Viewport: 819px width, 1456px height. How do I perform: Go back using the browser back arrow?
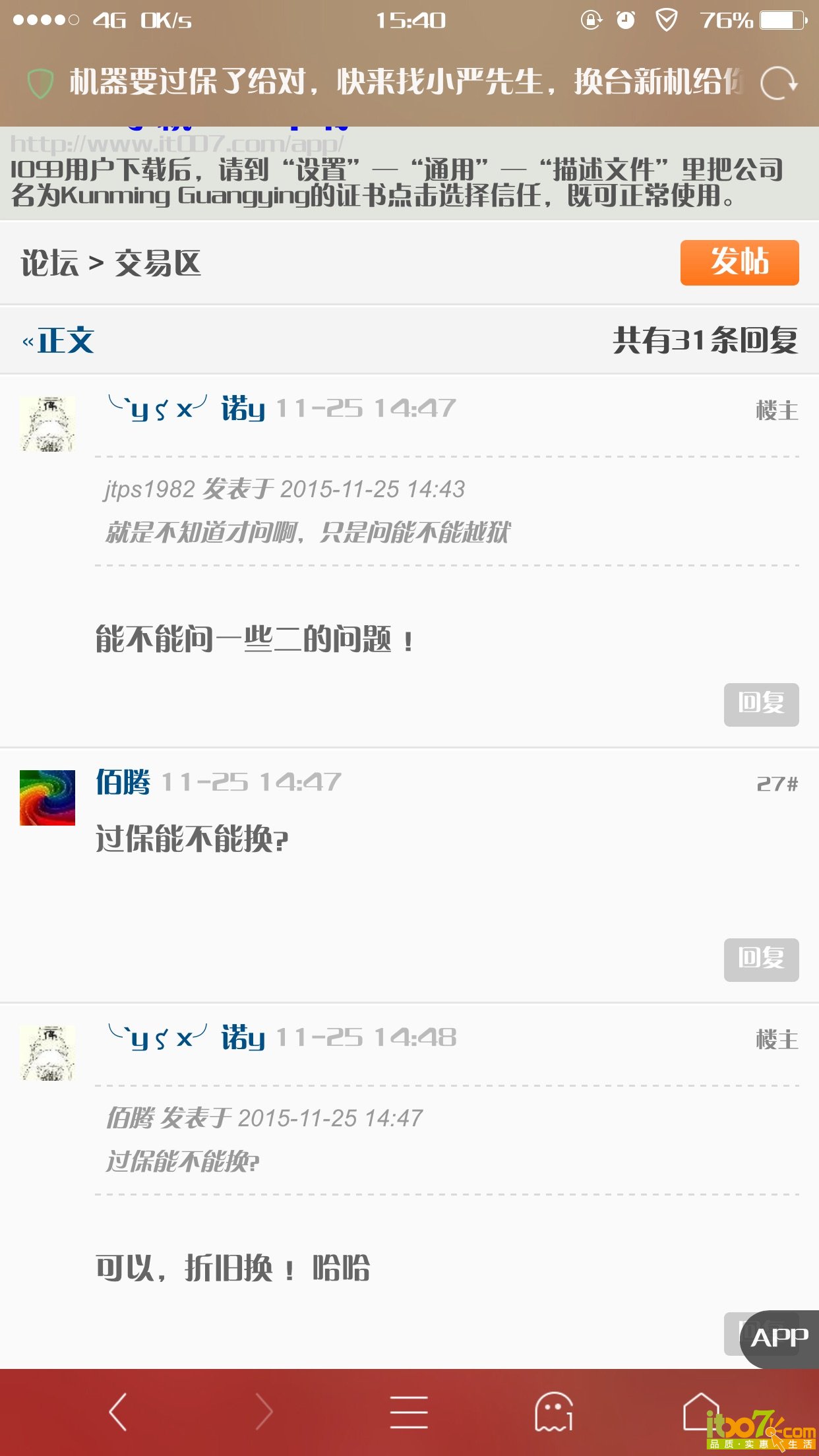118,1412
